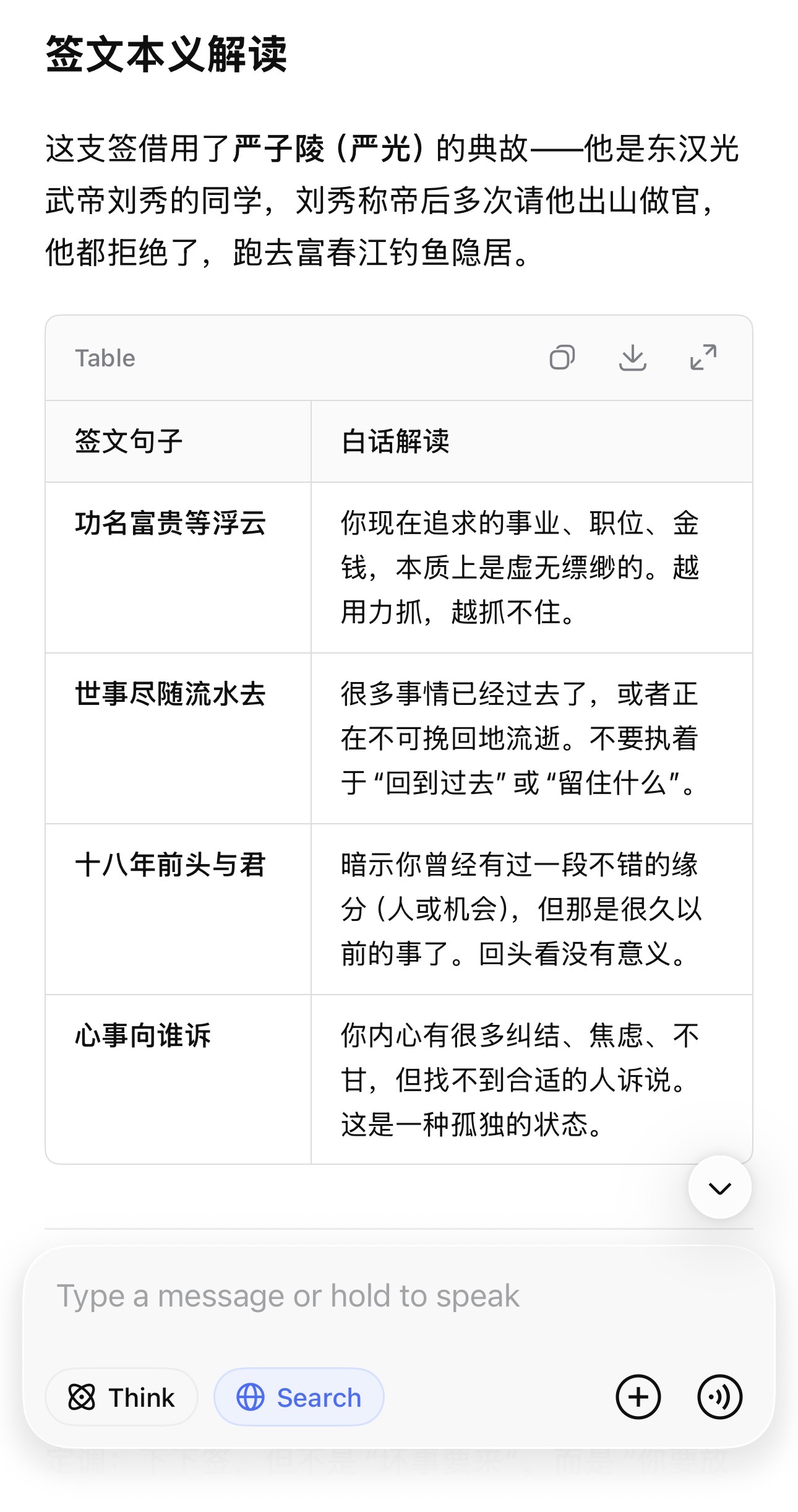Turn off the Search chip
The width and height of the screenshot is (798, 1512).
299,1397
